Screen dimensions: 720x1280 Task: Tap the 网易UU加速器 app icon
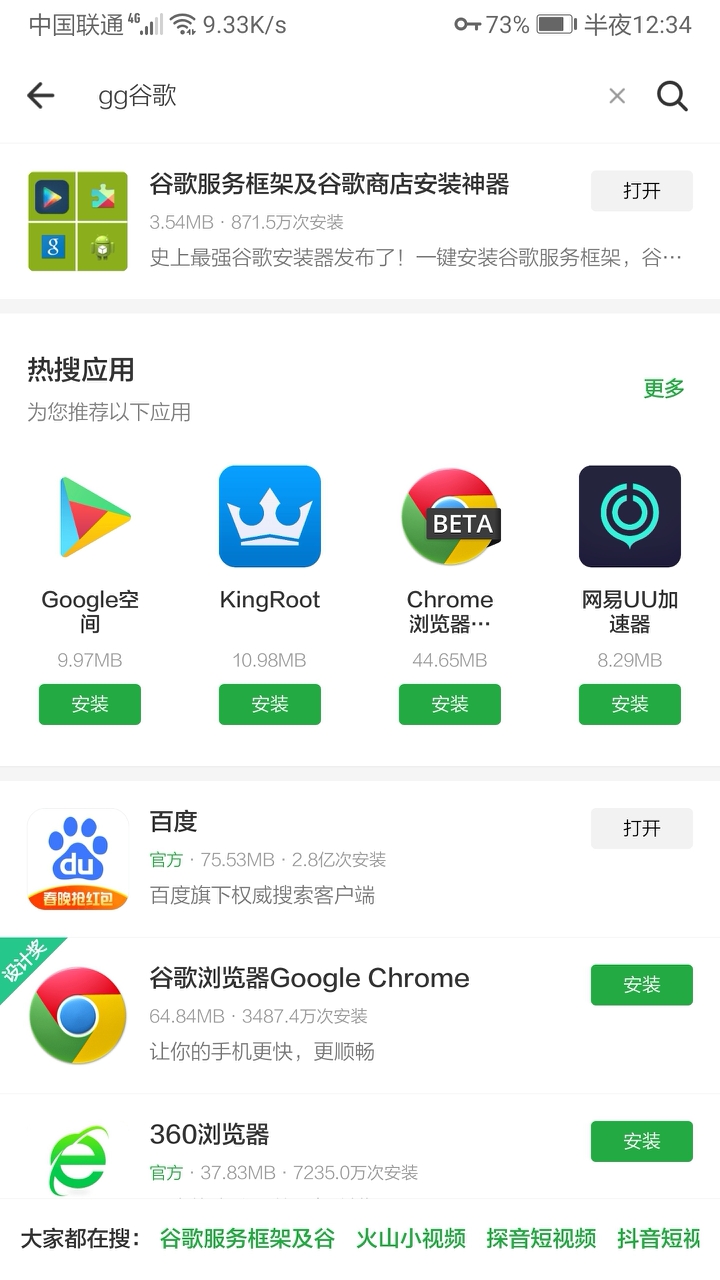point(629,516)
